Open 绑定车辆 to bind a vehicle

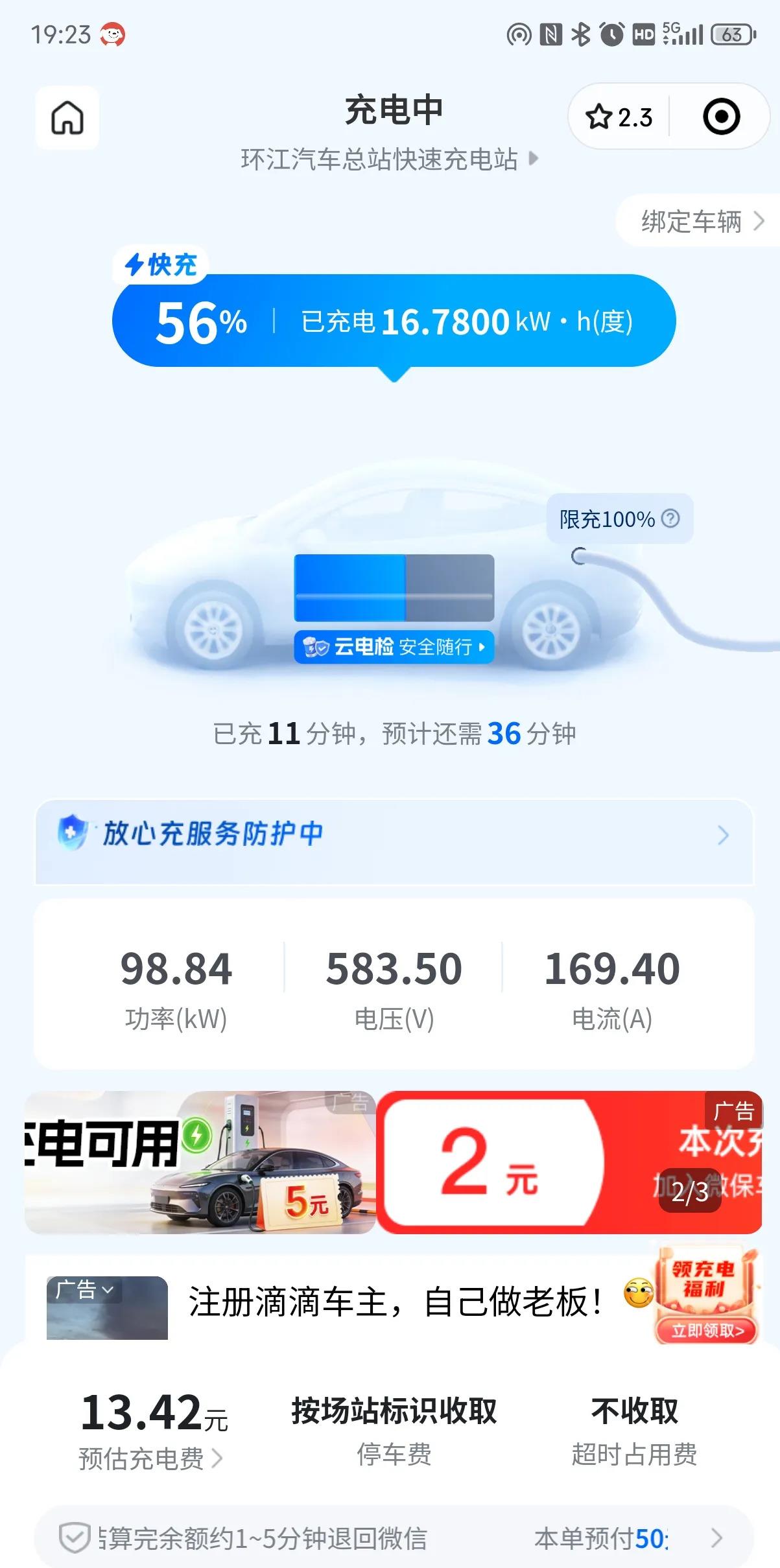tap(702, 222)
